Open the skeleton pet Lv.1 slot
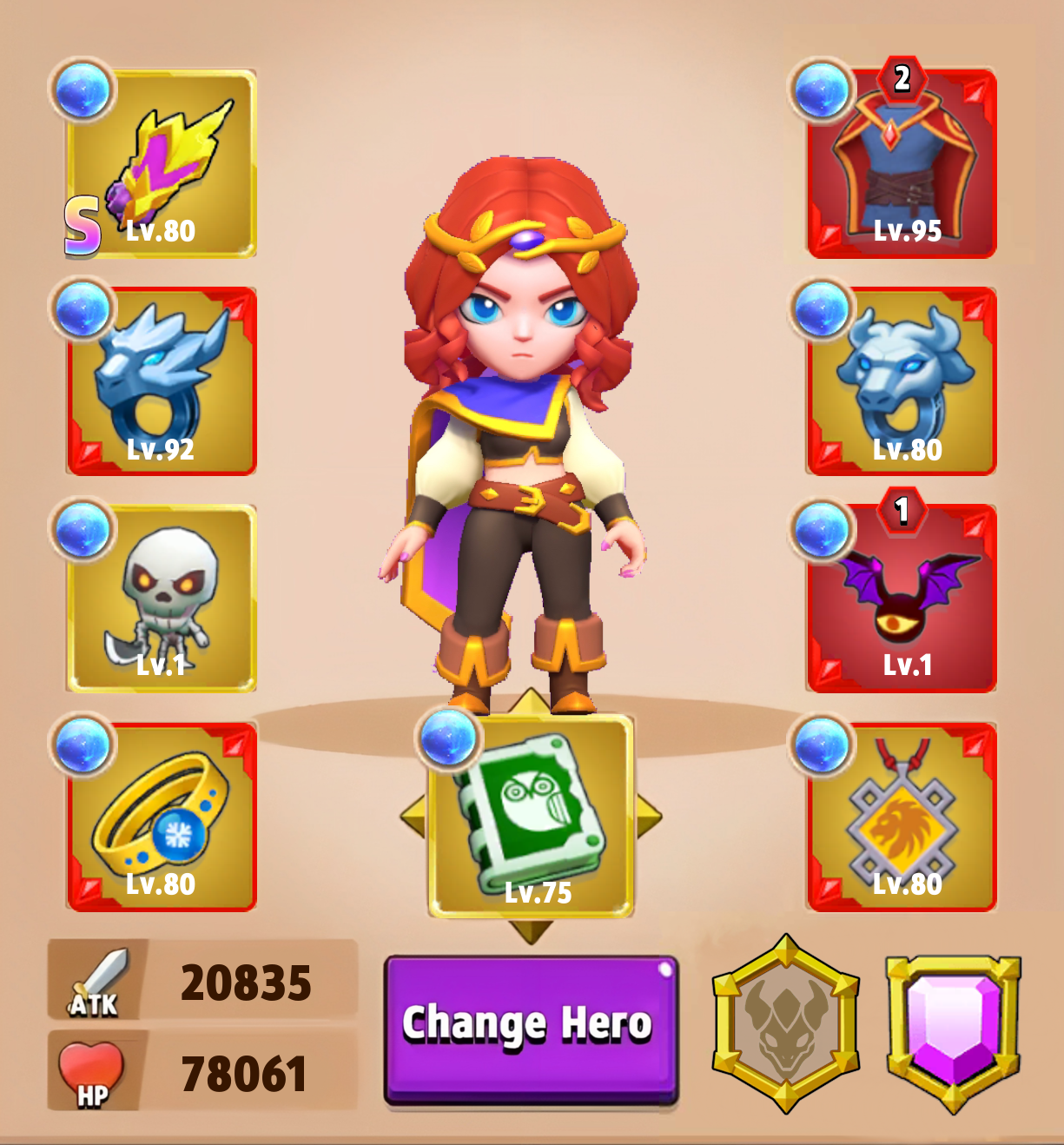 [162, 599]
